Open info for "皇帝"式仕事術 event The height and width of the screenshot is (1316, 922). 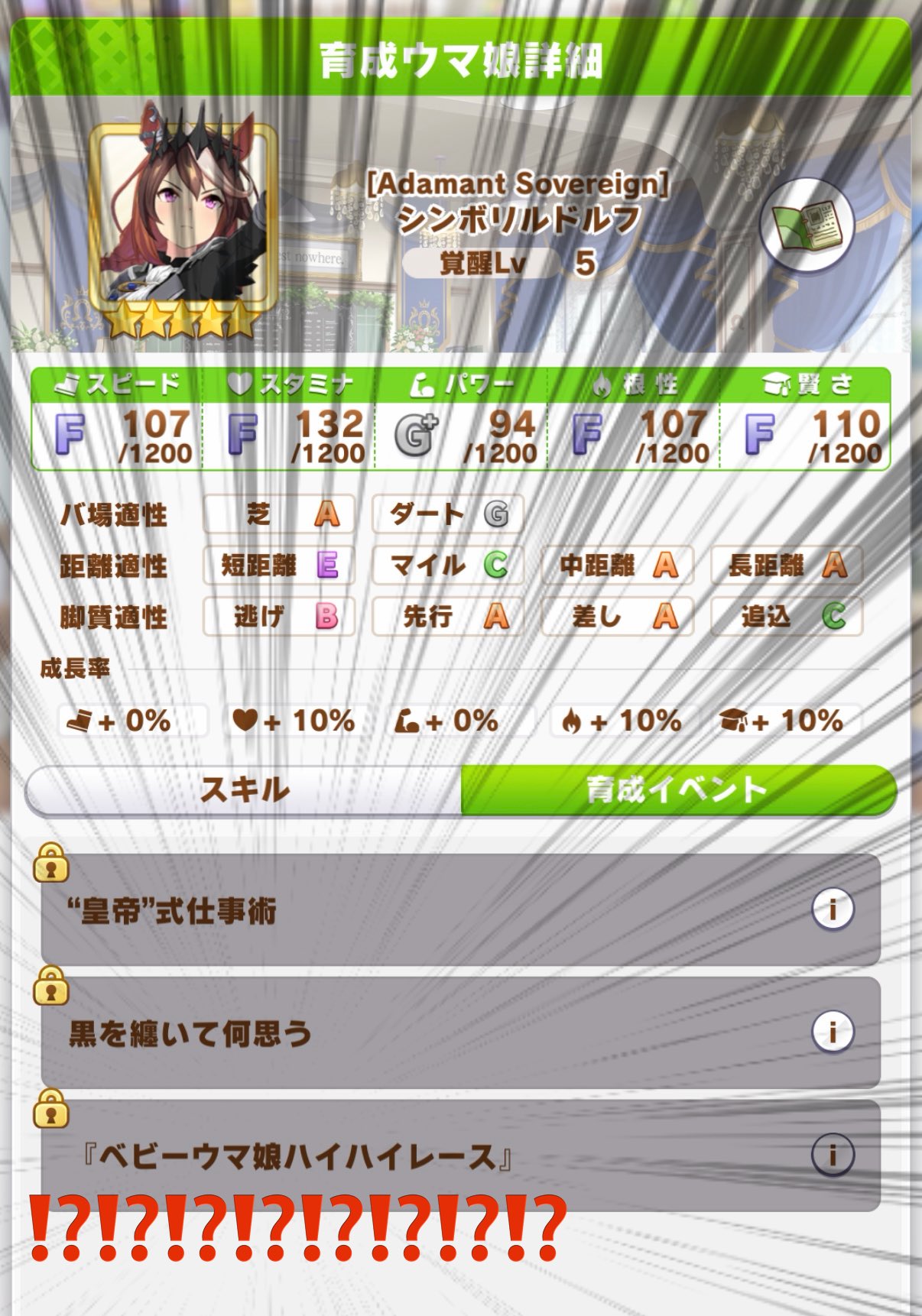point(832,909)
